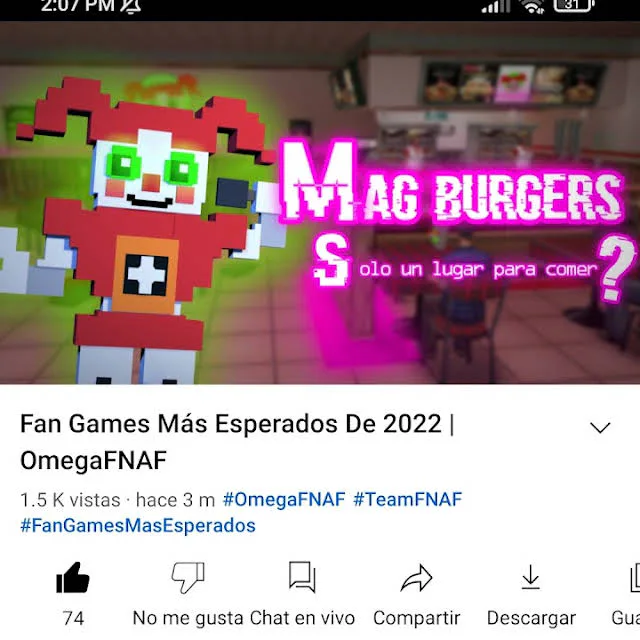This screenshot has height=640, width=640.
Task: Tap the video player to show controls
Action: (x=320, y=200)
